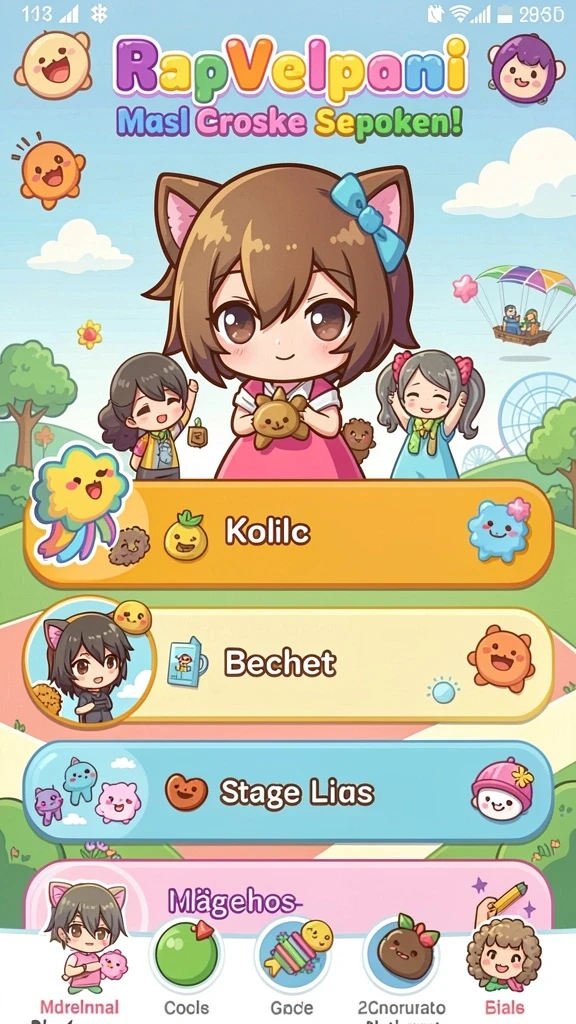Open the blue Stage Lias button

point(288,792)
